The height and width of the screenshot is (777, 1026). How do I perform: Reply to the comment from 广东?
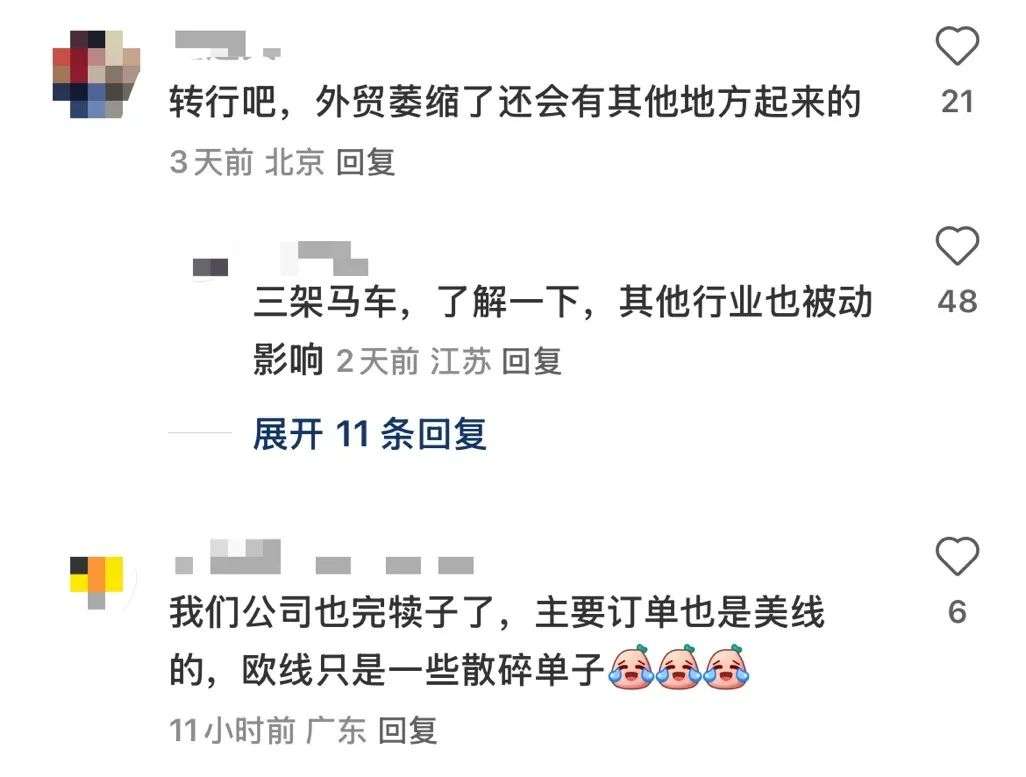click(408, 731)
